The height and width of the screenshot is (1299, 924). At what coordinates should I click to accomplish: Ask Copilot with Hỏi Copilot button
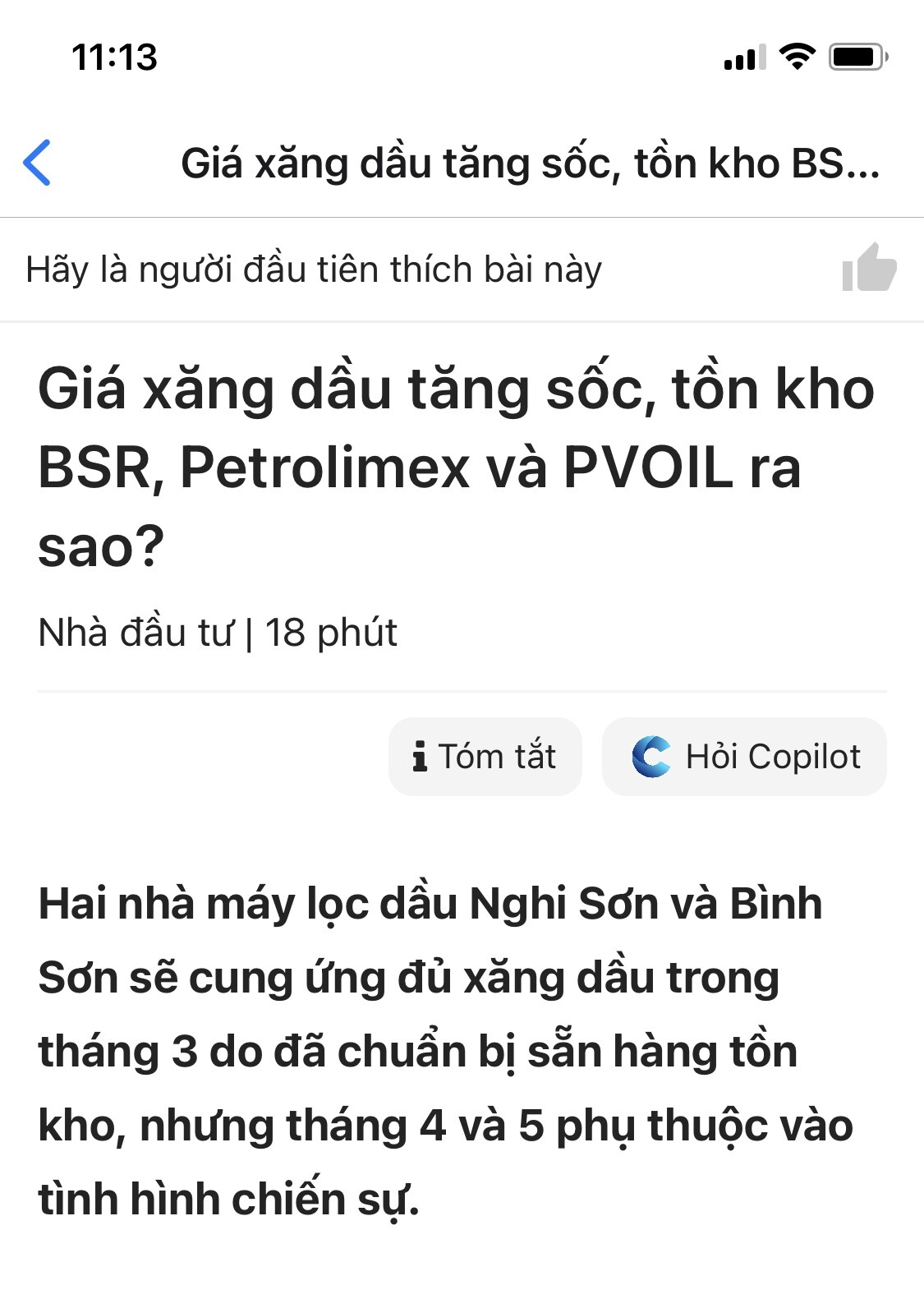pyautogui.click(x=744, y=757)
